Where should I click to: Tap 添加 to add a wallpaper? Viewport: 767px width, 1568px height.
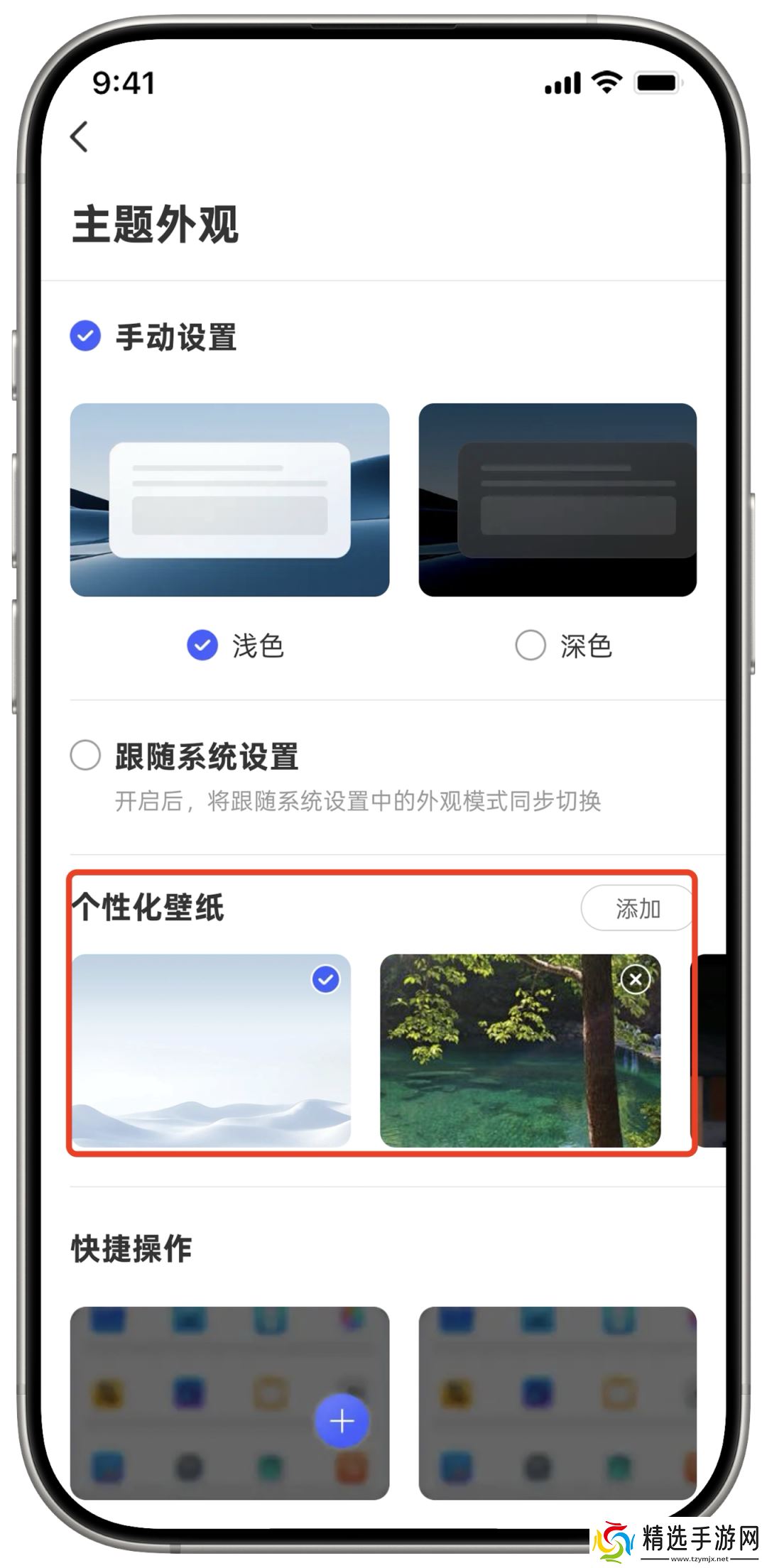[x=637, y=908]
